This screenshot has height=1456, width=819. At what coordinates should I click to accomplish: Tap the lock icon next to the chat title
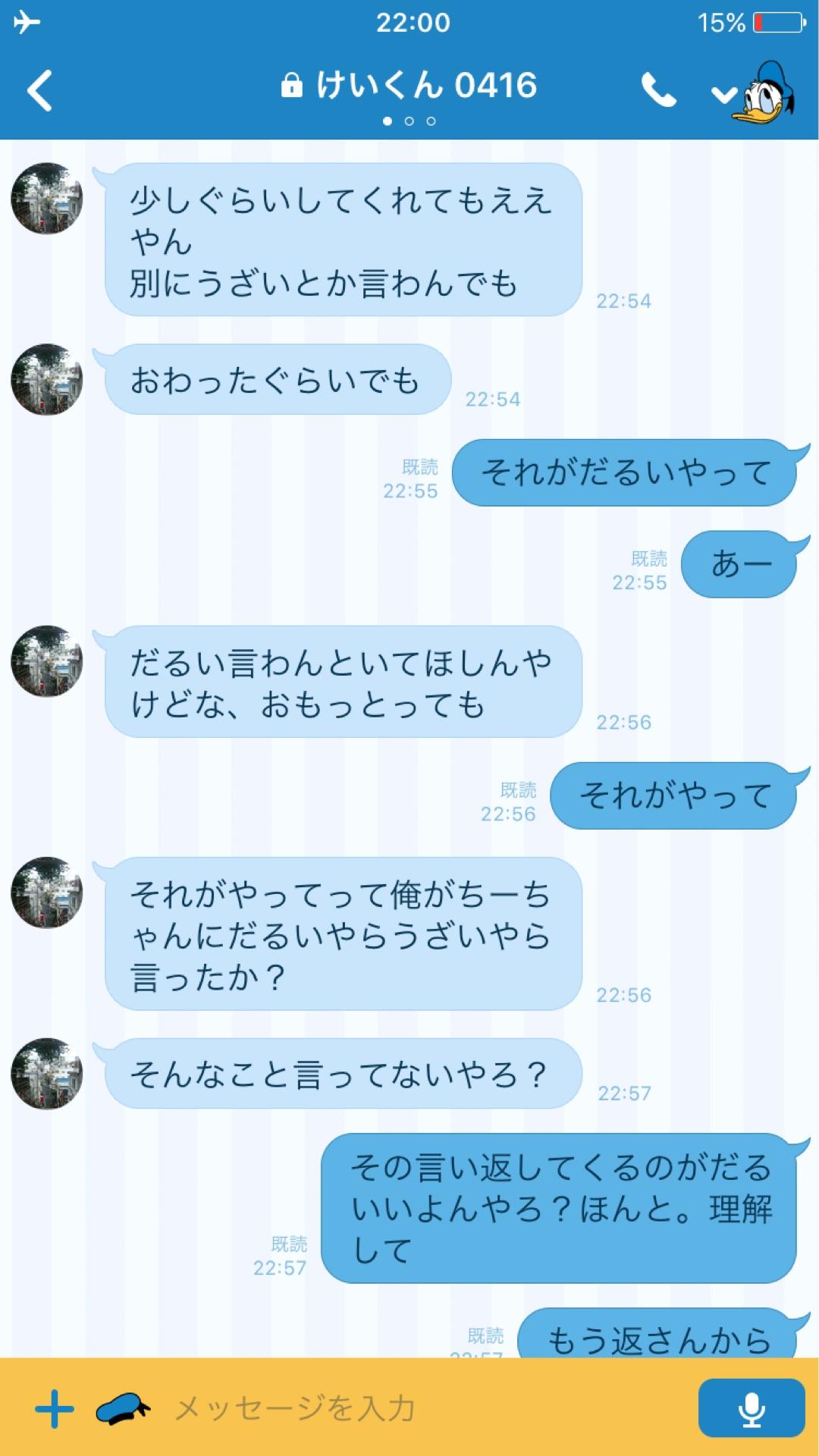(x=292, y=86)
